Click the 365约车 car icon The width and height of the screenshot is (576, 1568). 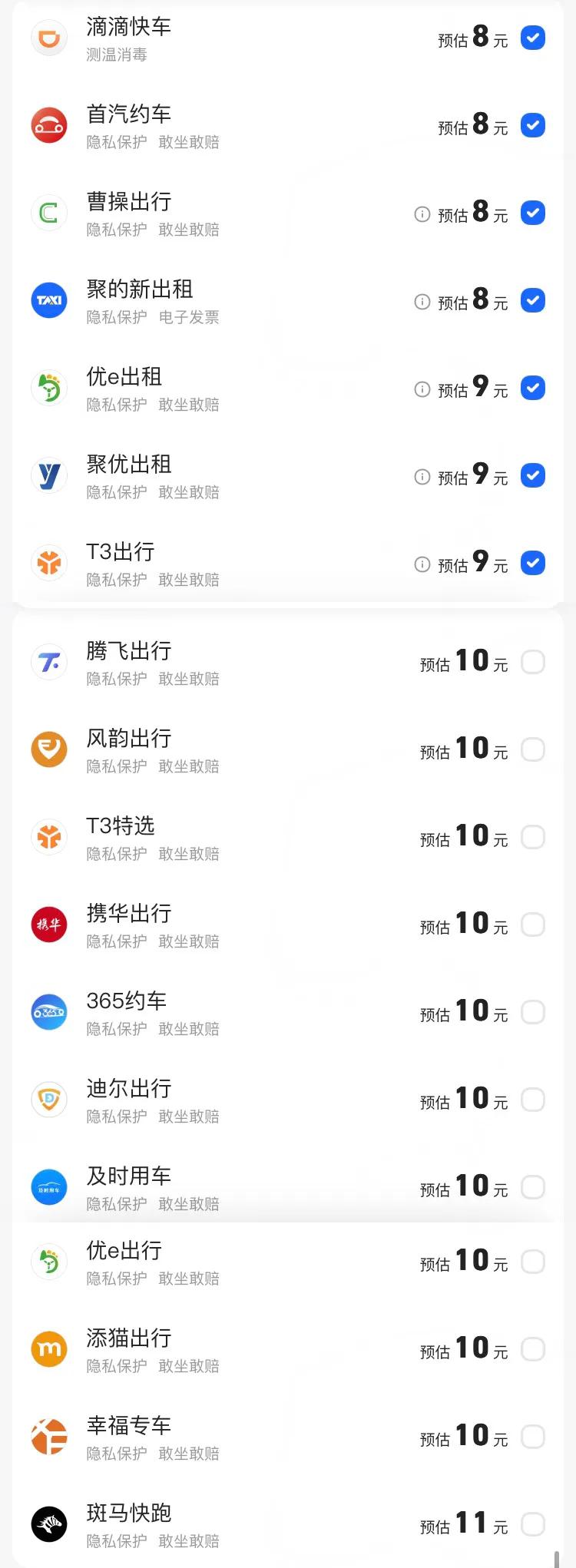coord(48,1012)
